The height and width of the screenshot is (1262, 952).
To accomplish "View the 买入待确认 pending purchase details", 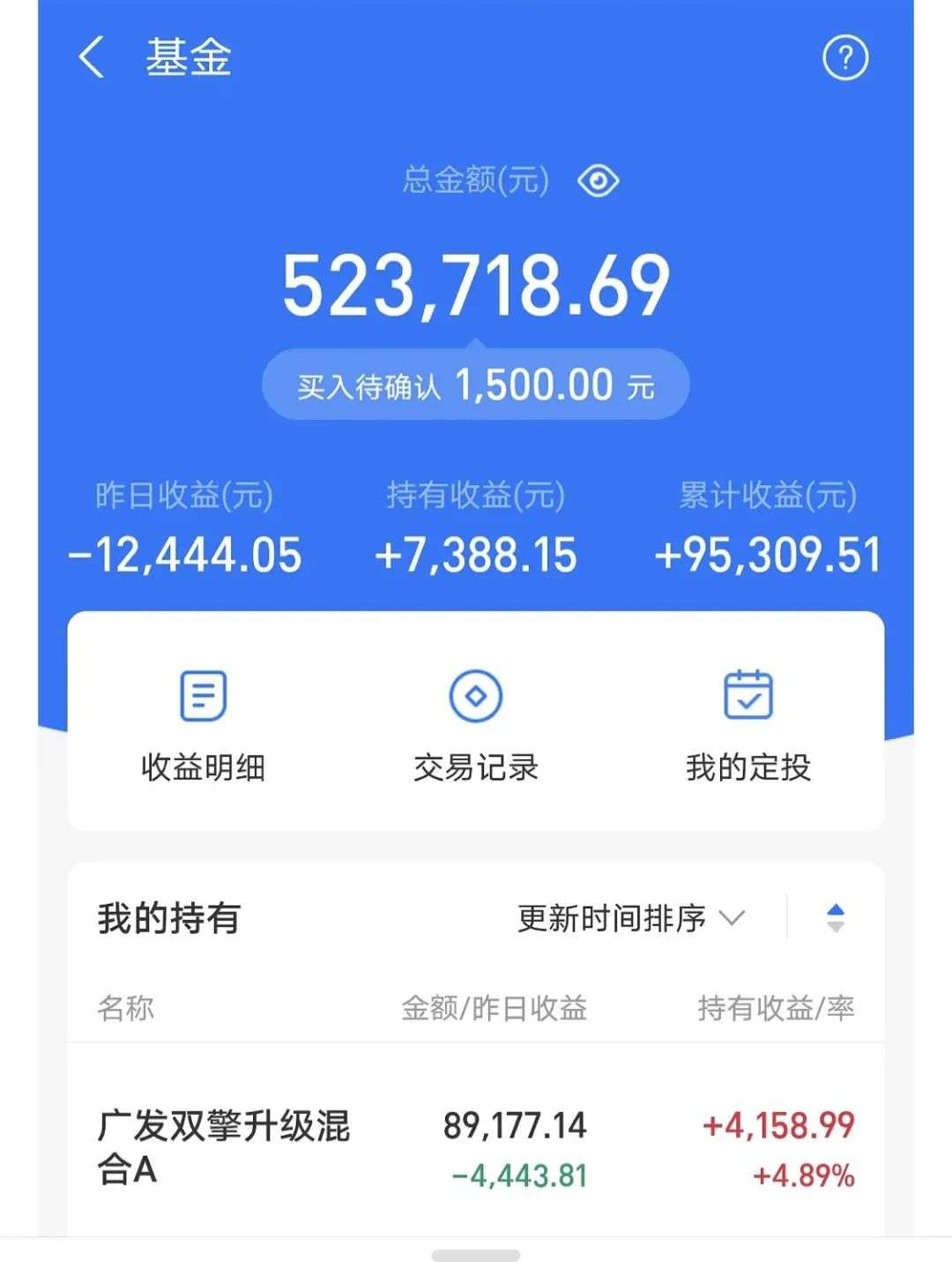I will 475,385.
